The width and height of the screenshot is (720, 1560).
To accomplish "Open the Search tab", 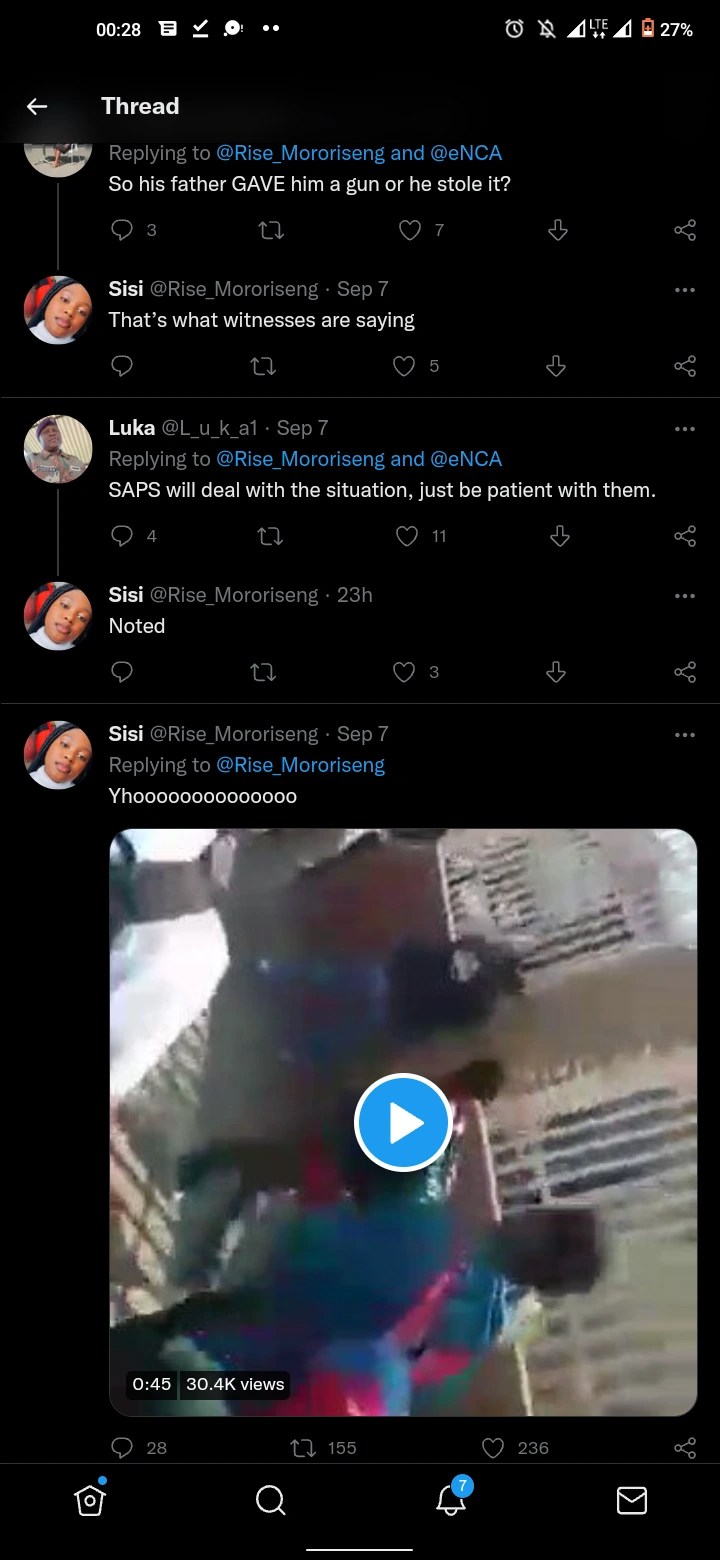I will click(270, 1500).
